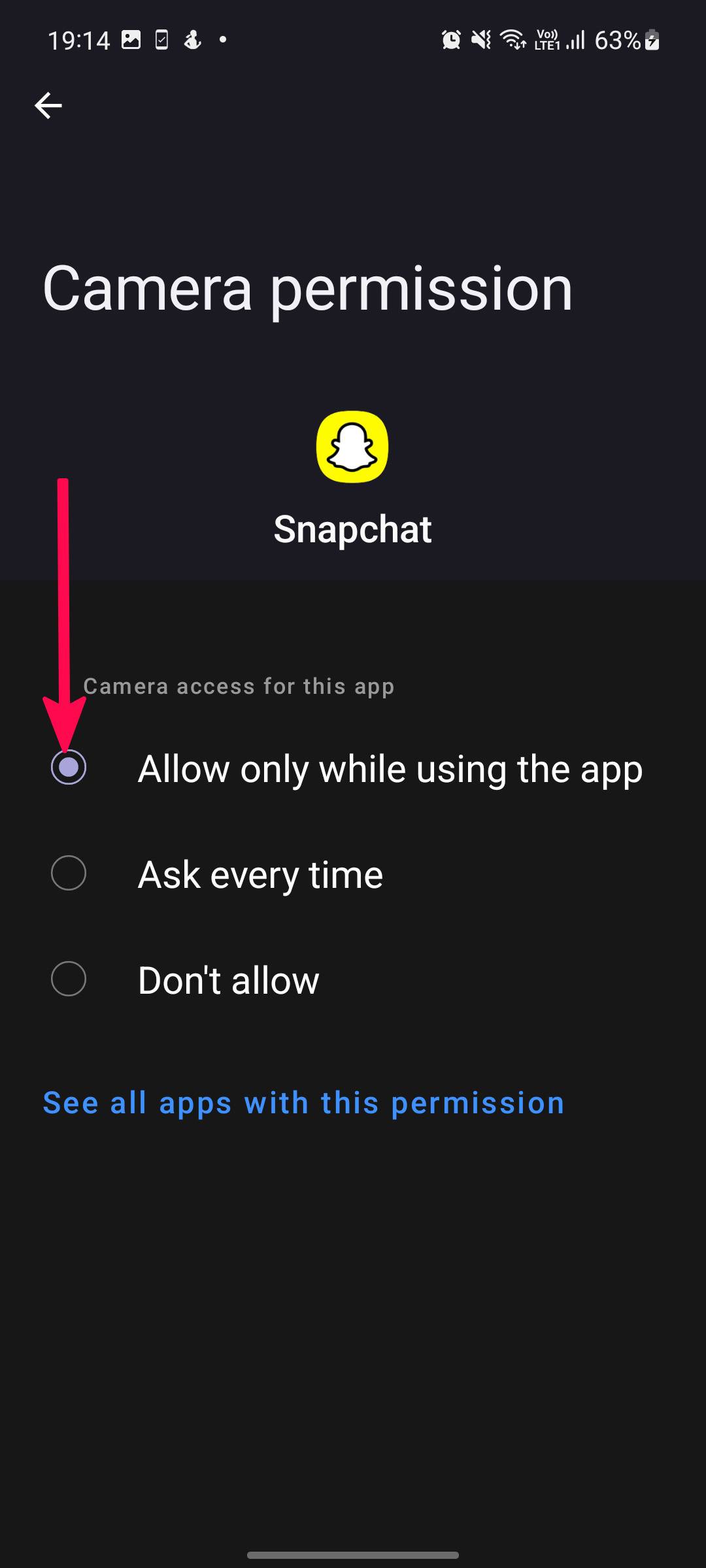Image resolution: width=706 pixels, height=1568 pixels.
Task: Select Don't allow for camera access
Action: (x=69, y=979)
